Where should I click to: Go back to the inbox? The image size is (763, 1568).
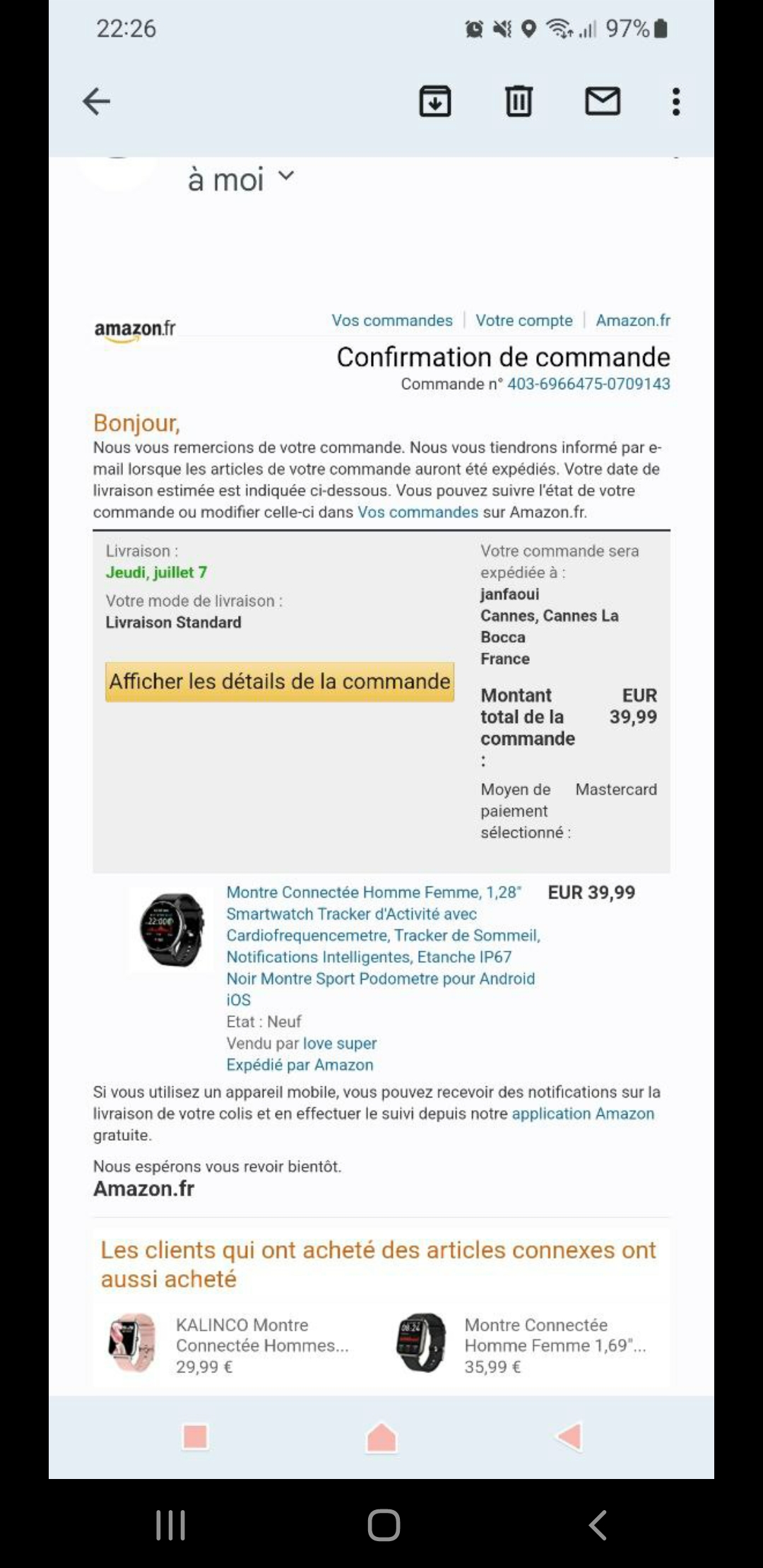point(97,102)
